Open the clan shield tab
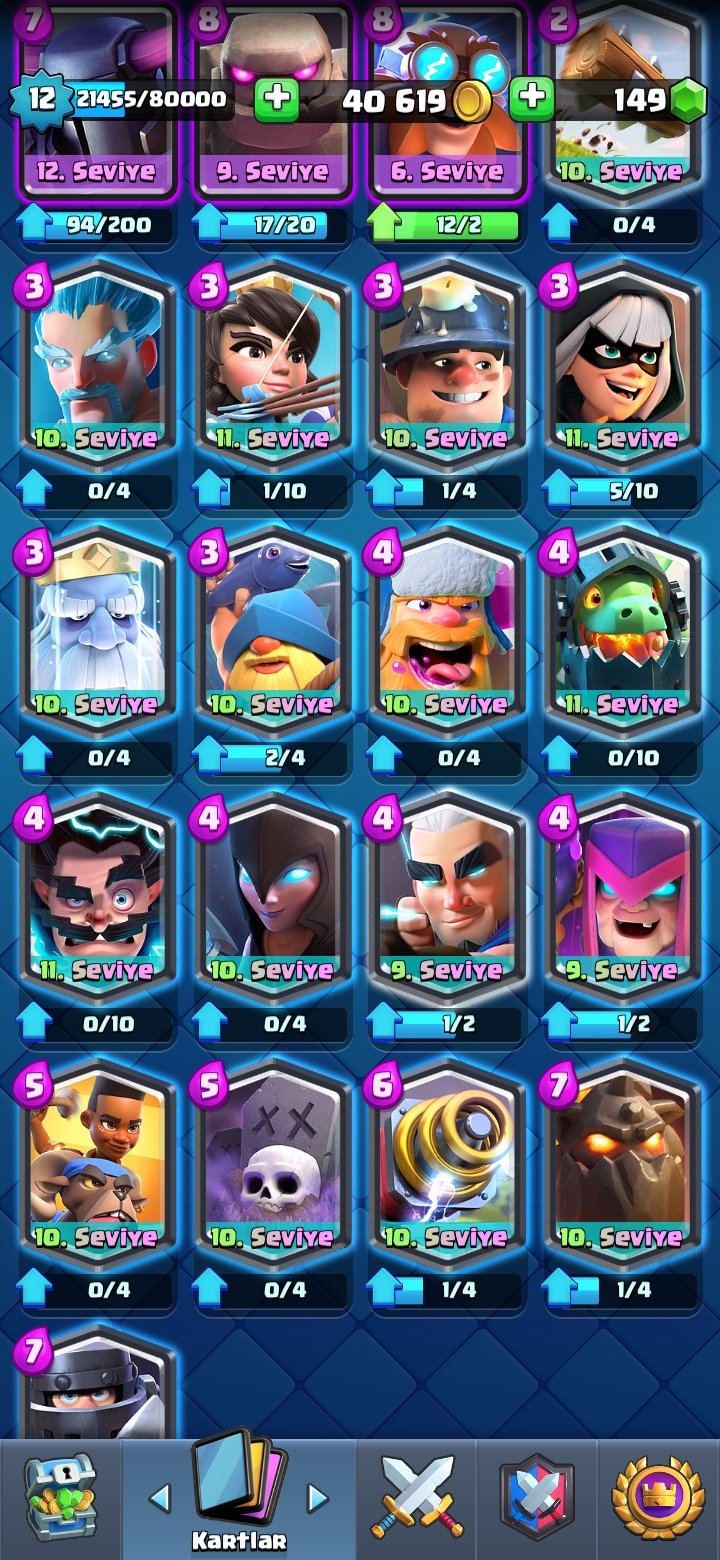 pos(537,1498)
